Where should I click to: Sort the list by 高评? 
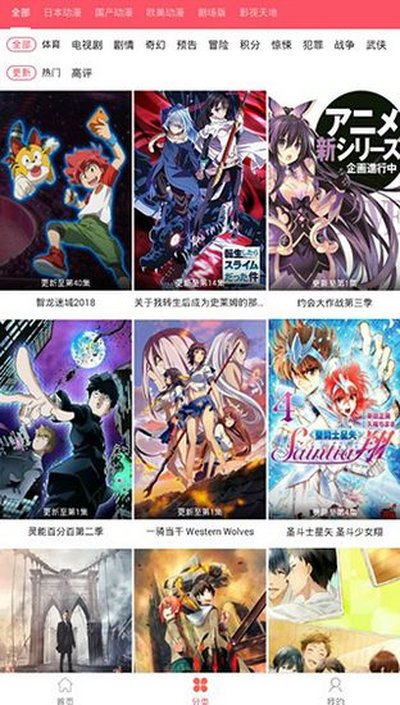click(x=81, y=73)
